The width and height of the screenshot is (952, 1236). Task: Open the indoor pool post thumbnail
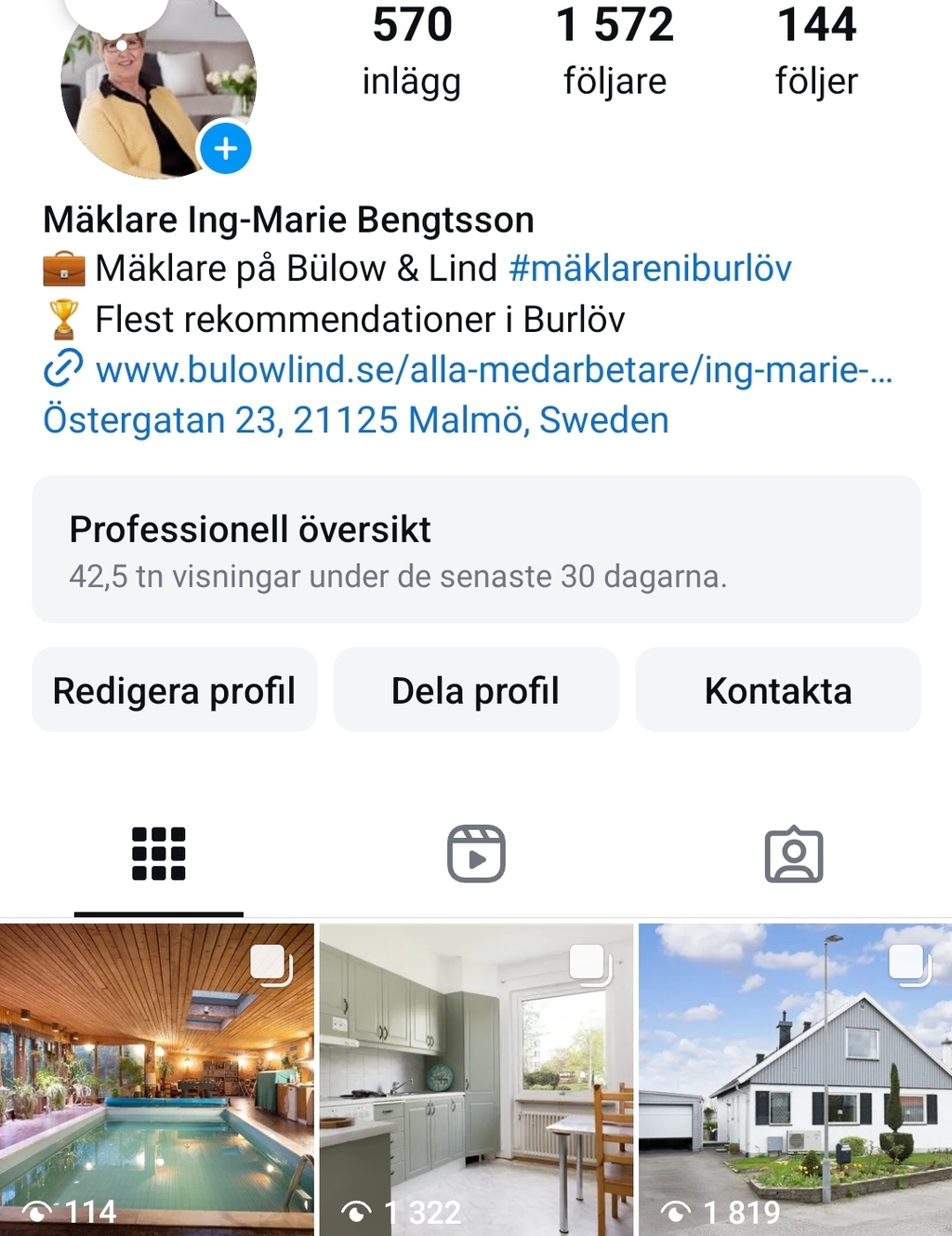(x=157, y=1079)
